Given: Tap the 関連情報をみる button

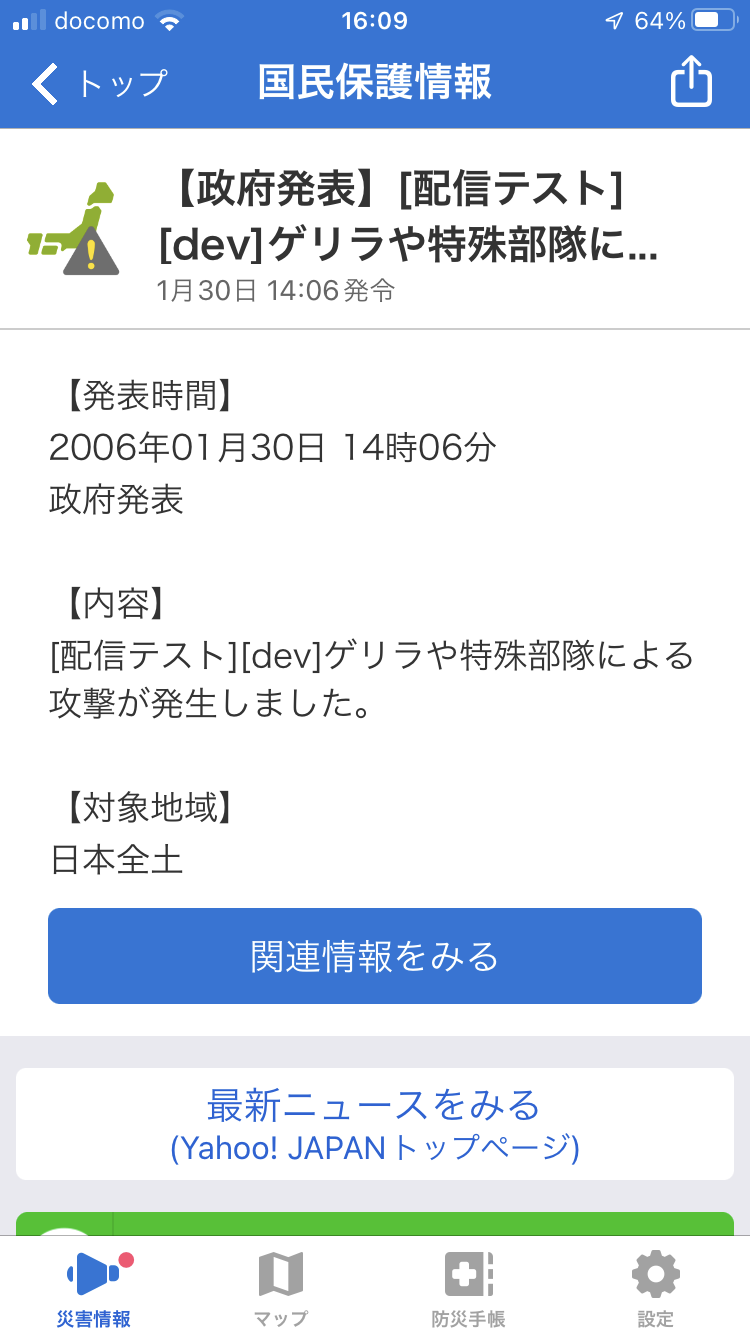Looking at the screenshot, I should 375,956.
